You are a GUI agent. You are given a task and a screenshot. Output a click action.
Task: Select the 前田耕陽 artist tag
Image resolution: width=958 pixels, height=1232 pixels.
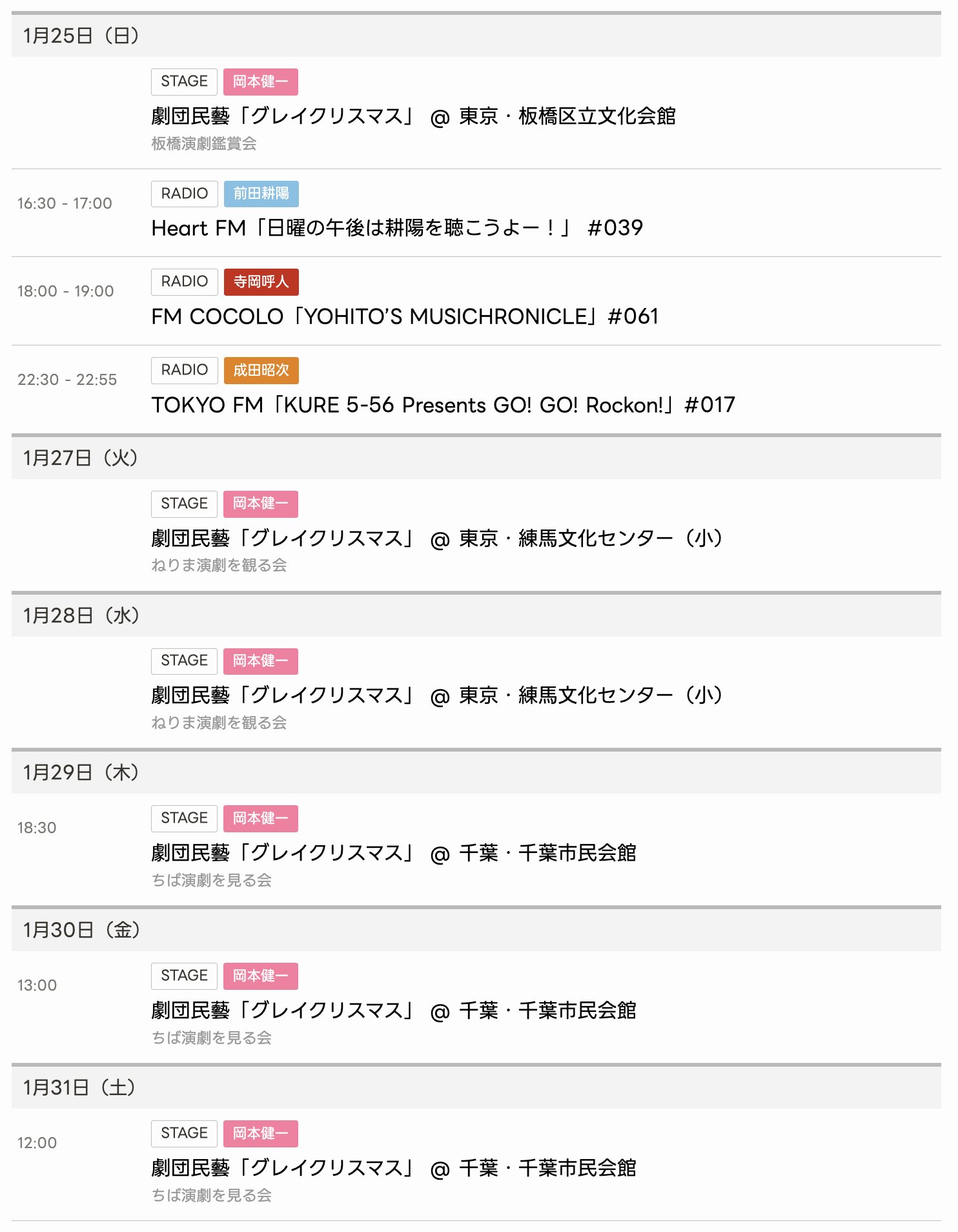point(261,194)
